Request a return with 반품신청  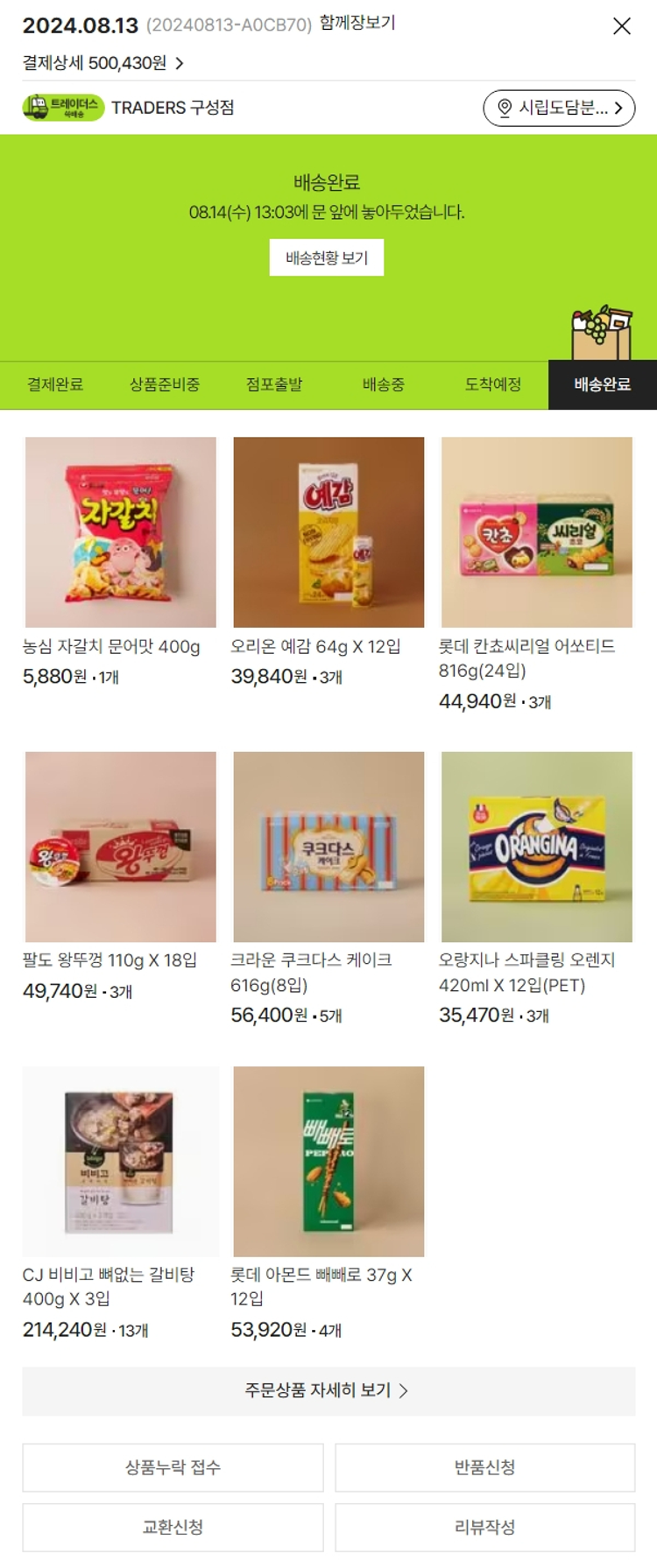click(484, 1467)
